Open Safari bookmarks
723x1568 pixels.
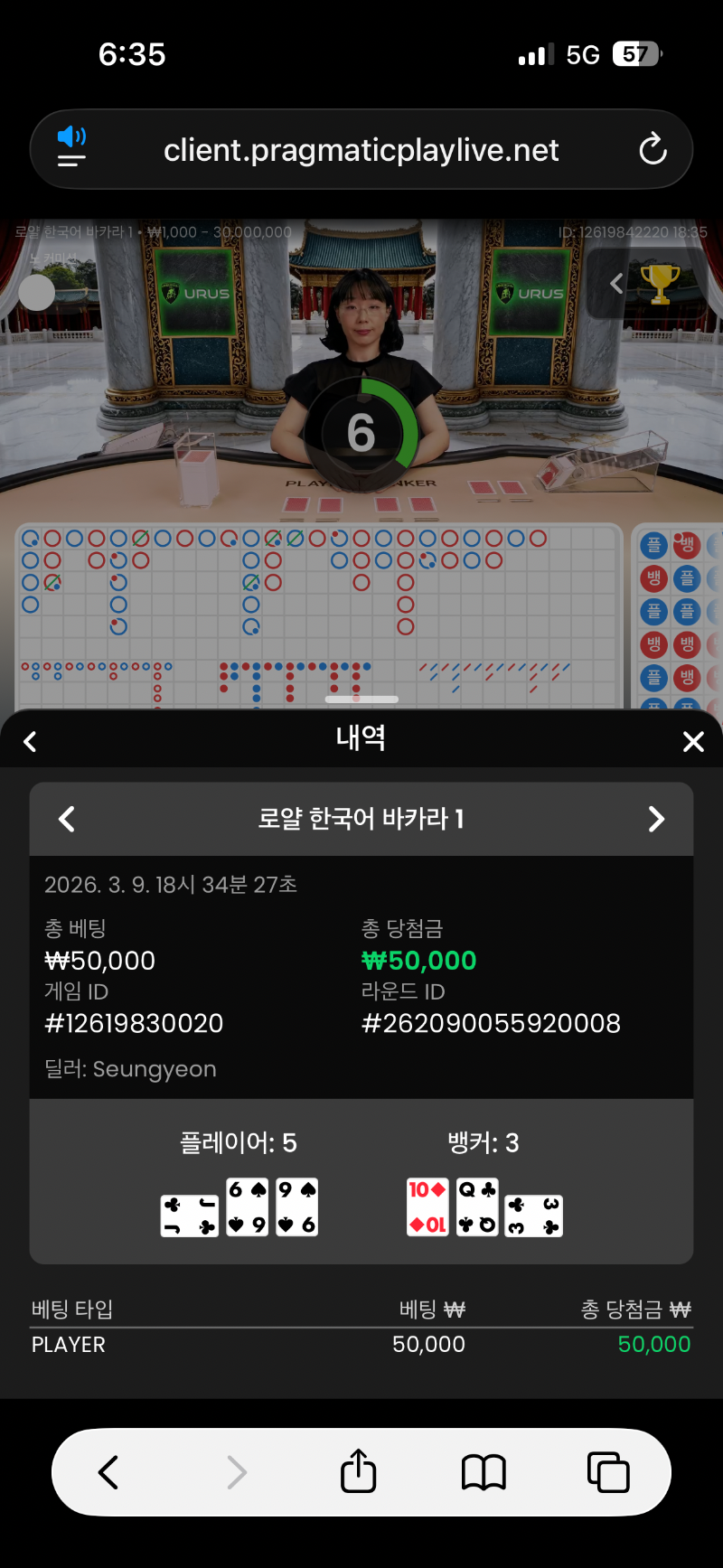(484, 1472)
